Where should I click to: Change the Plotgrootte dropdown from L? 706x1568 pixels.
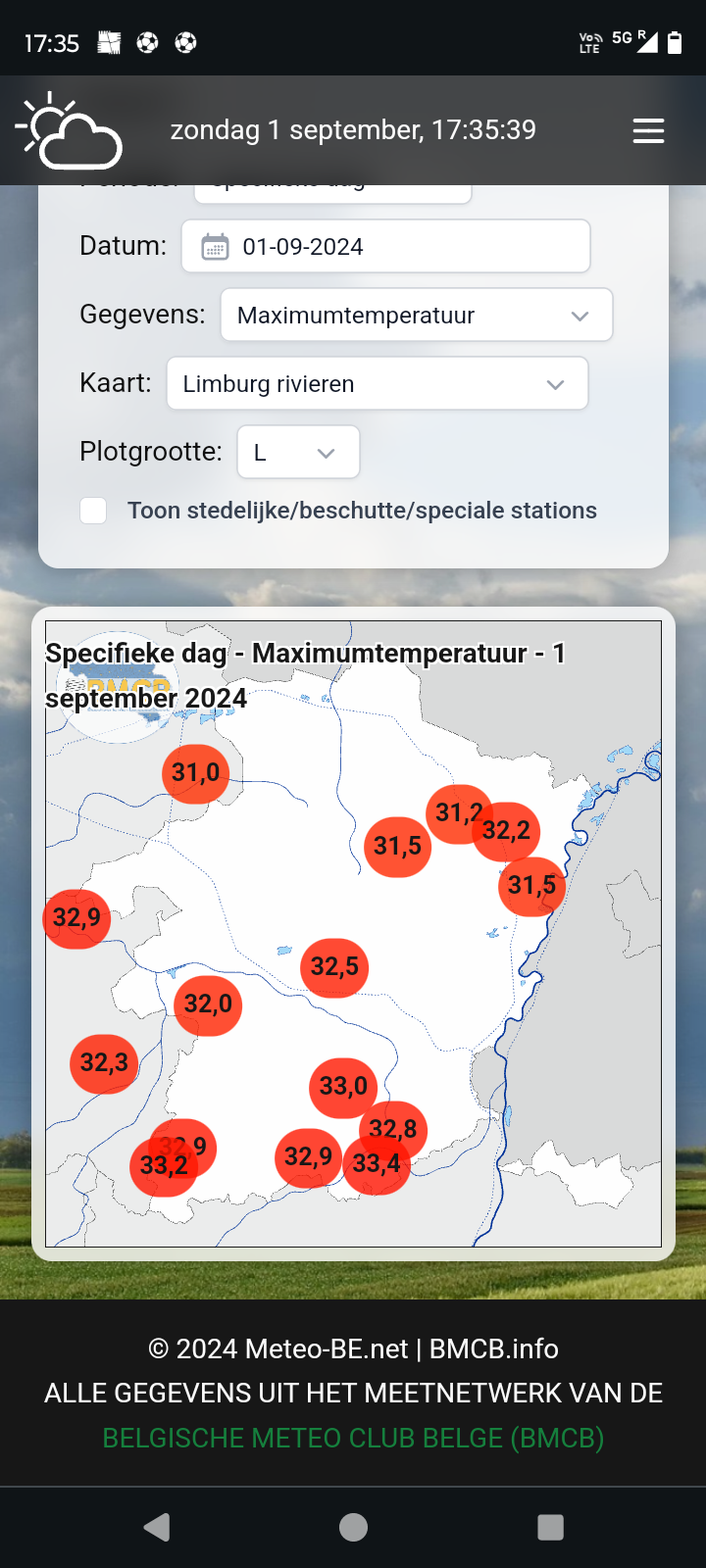[x=298, y=452]
